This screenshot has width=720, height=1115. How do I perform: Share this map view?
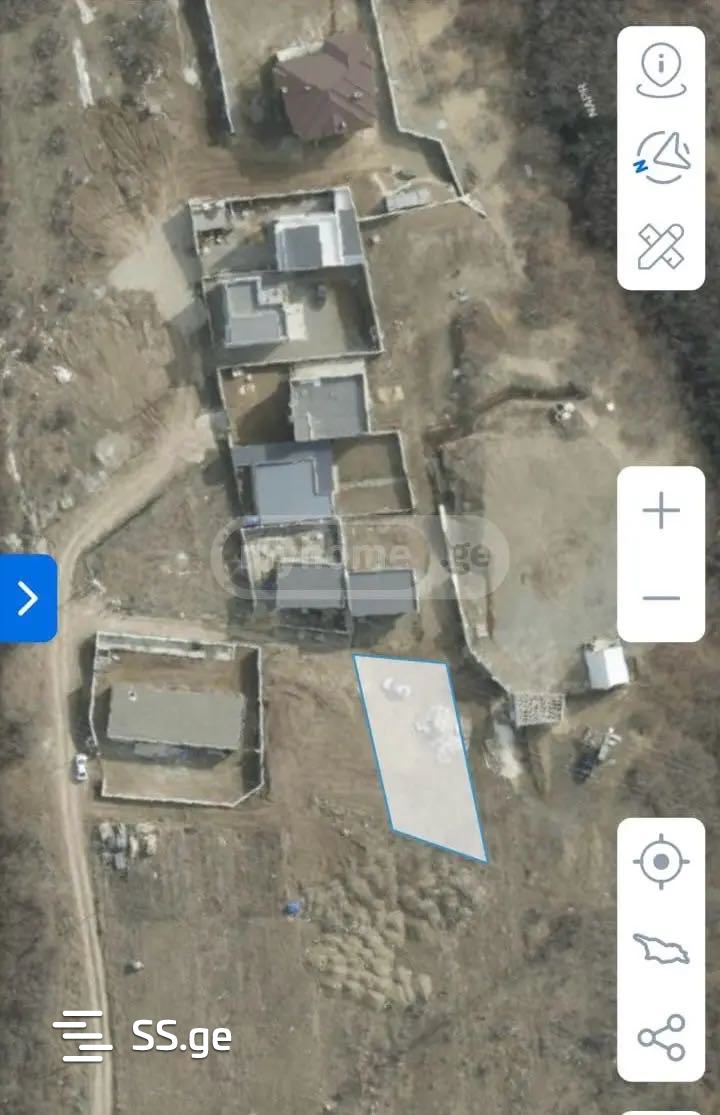(x=661, y=1036)
